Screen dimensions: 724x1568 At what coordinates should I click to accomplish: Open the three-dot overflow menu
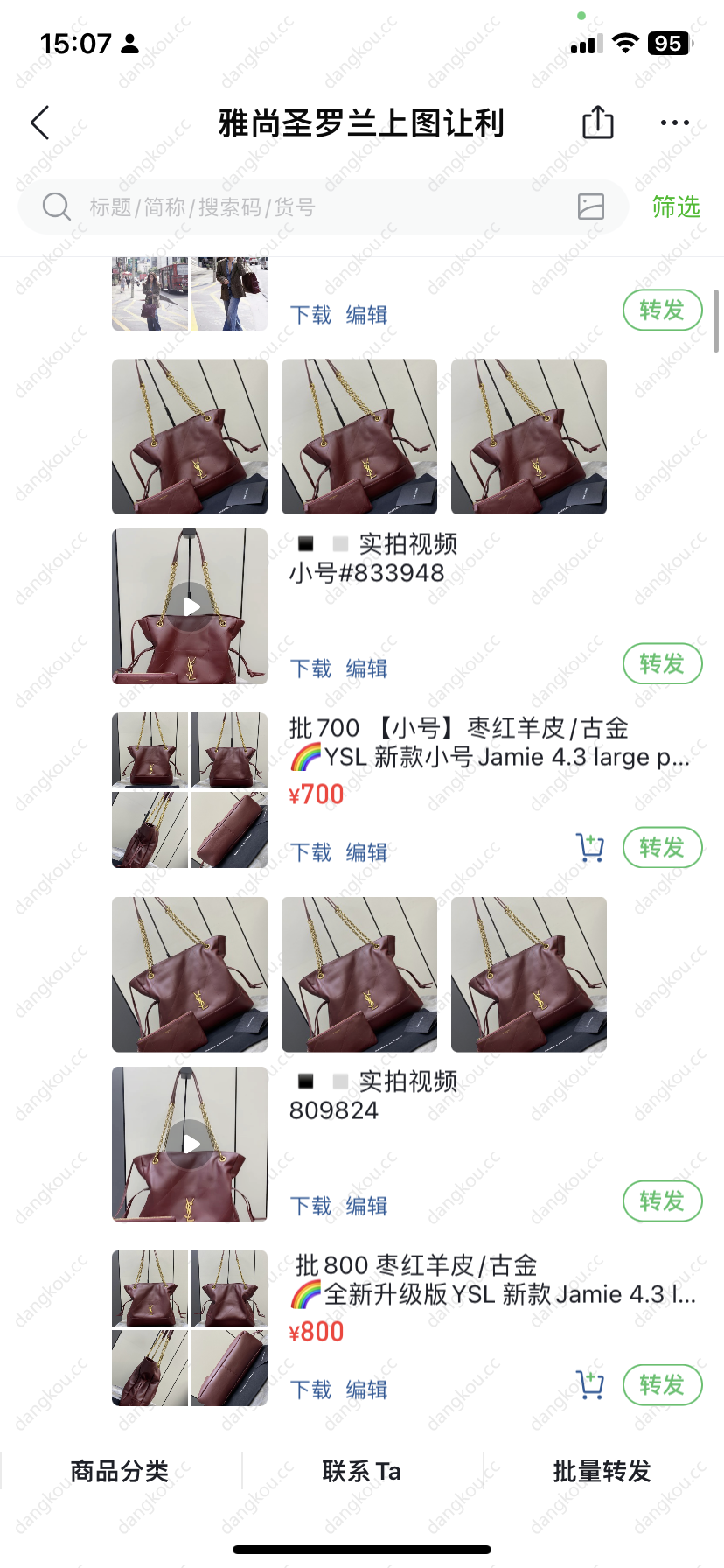[x=674, y=123]
